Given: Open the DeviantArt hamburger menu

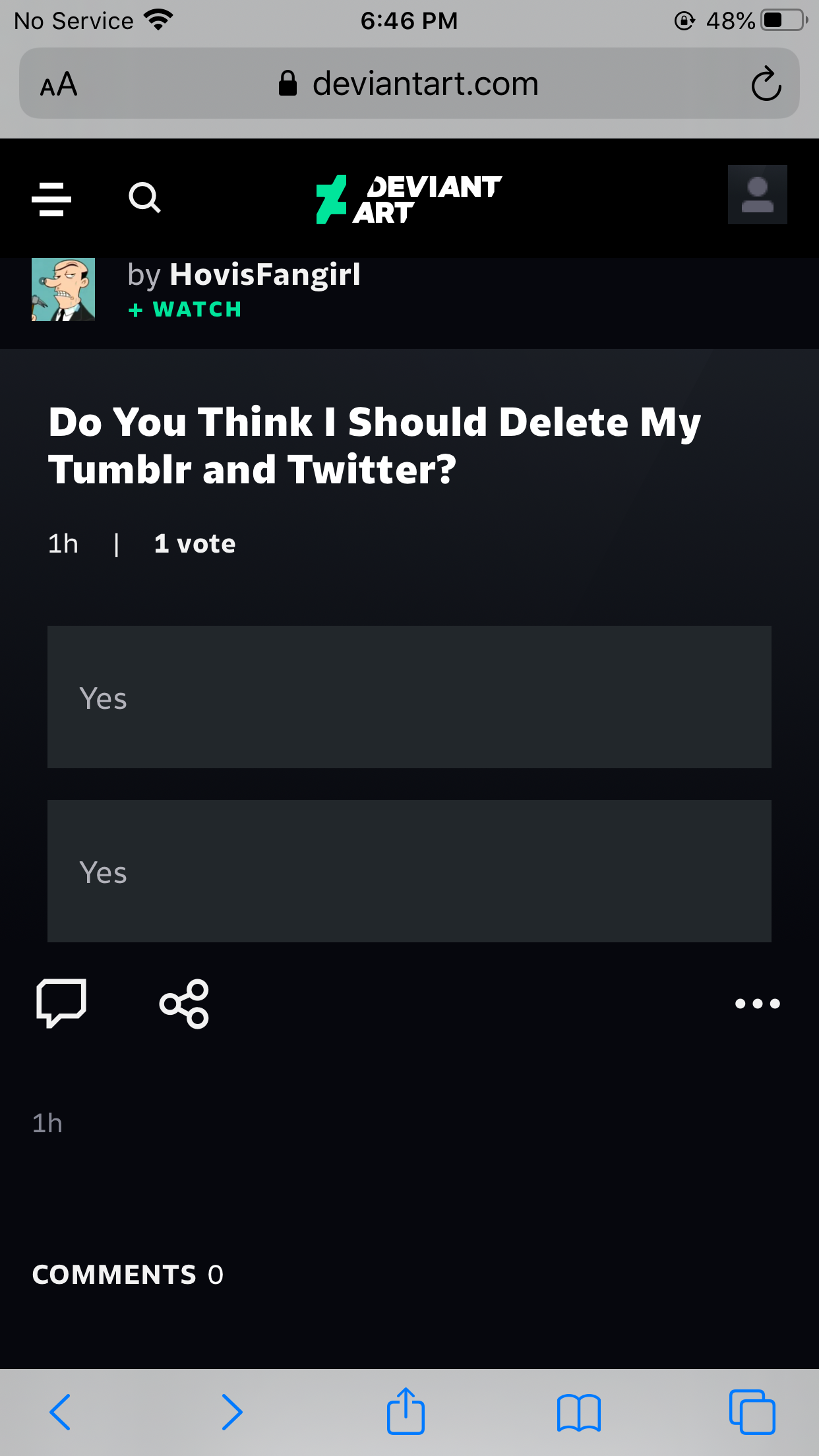Looking at the screenshot, I should (x=51, y=198).
